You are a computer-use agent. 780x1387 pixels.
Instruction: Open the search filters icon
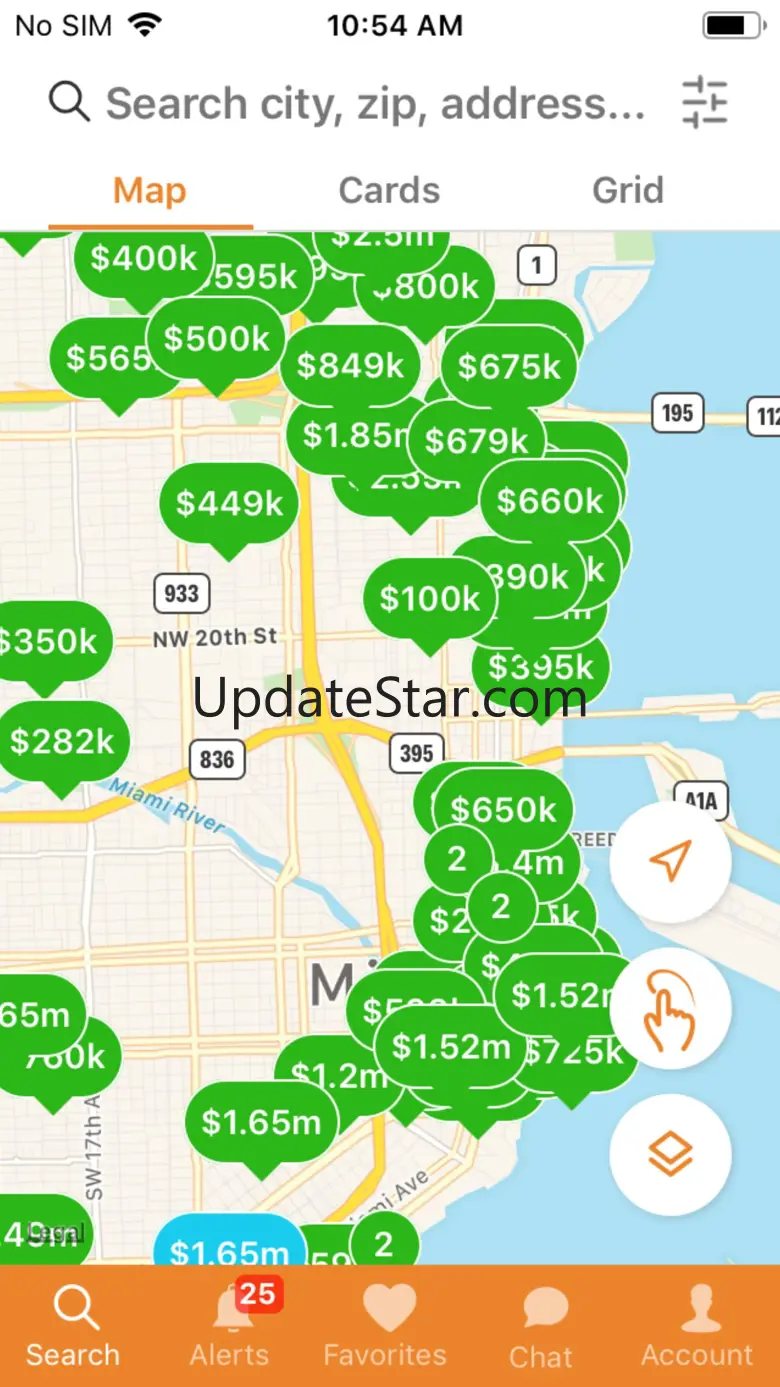coord(705,103)
